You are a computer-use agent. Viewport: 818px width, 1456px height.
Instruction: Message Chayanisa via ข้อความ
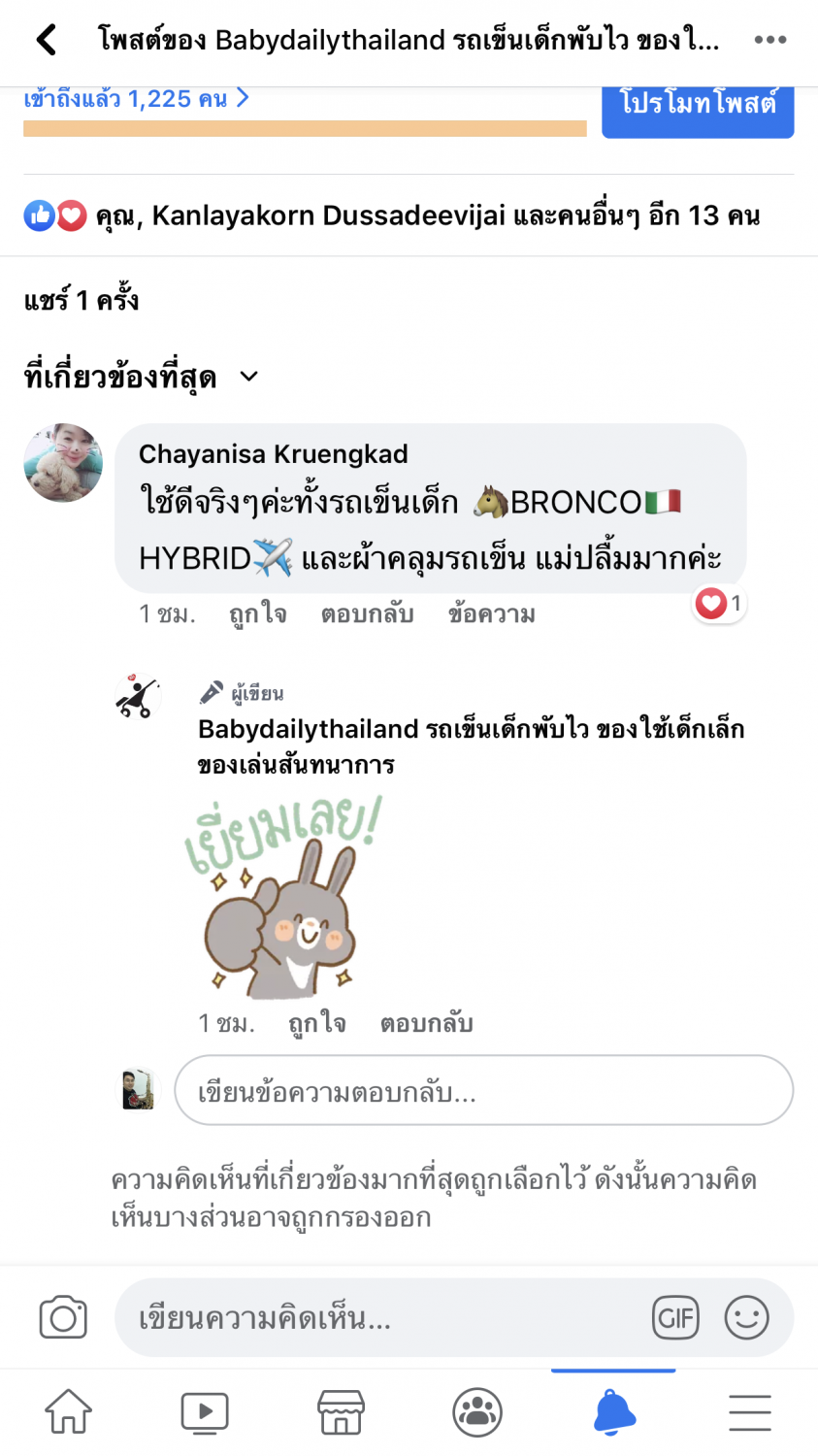491,613
